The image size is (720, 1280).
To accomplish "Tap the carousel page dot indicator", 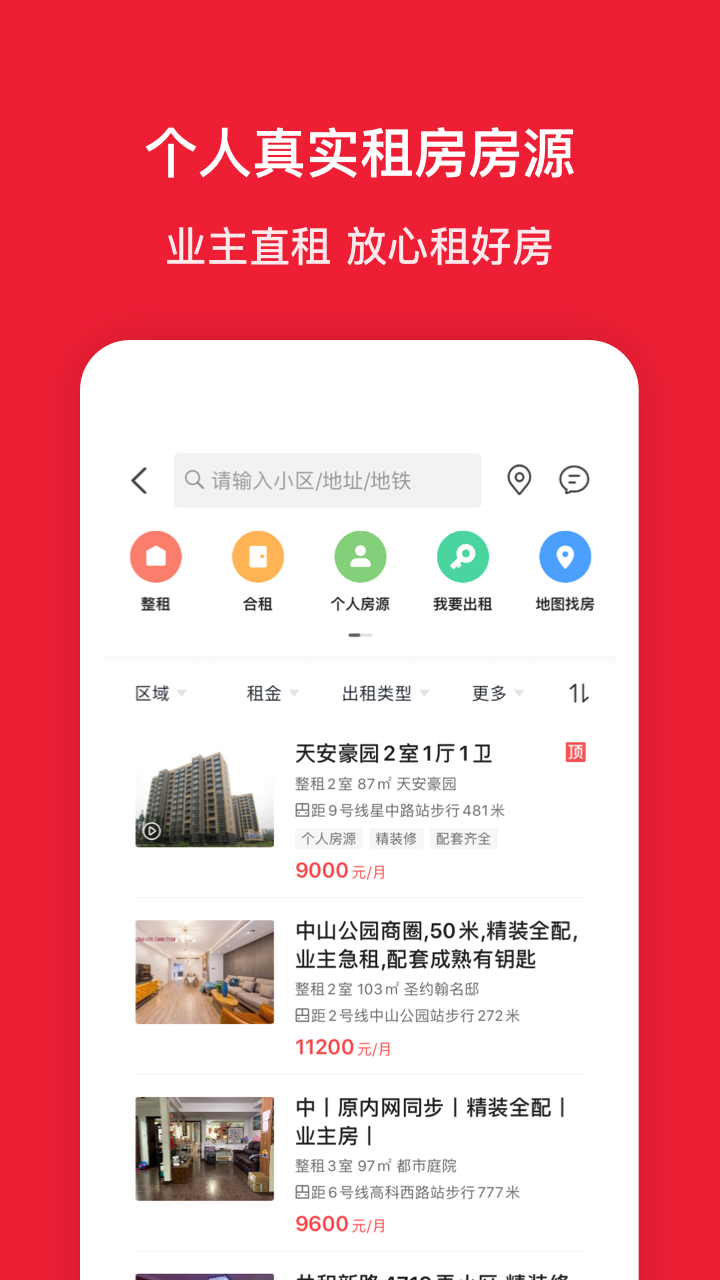I will coord(360,634).
